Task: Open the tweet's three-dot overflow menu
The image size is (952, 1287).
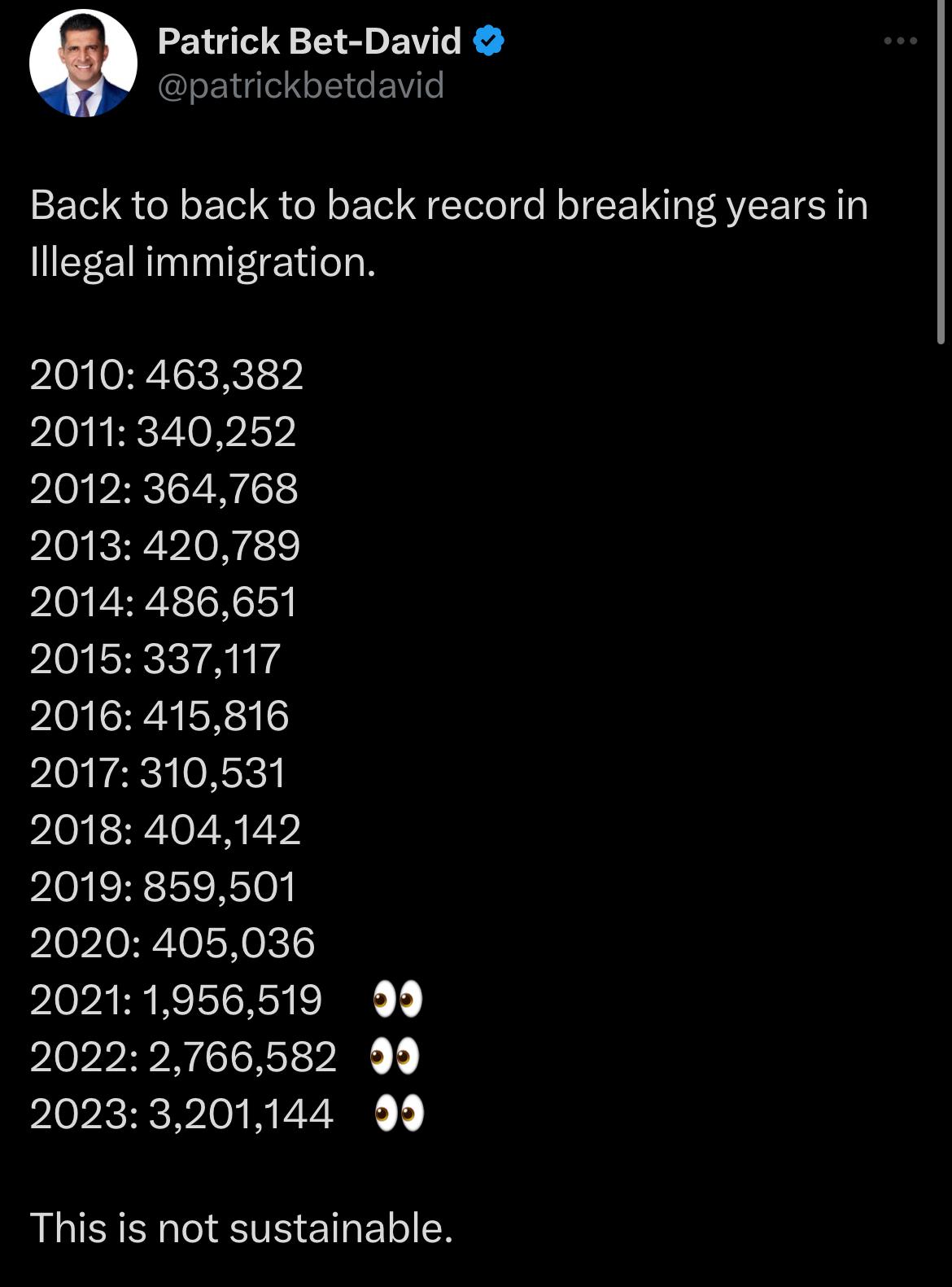Action: point(901,41)
